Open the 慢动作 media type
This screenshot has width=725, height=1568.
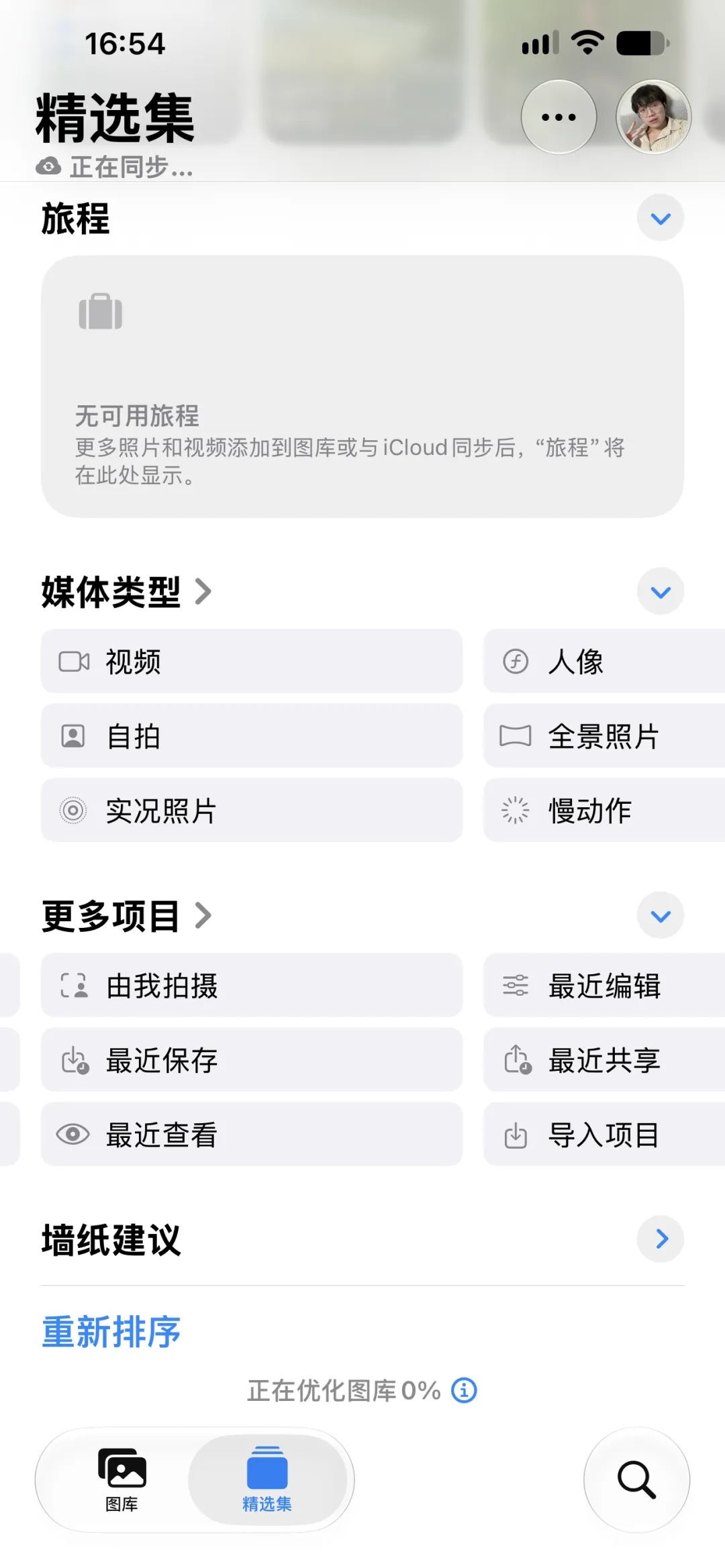[x=604, y=811]
